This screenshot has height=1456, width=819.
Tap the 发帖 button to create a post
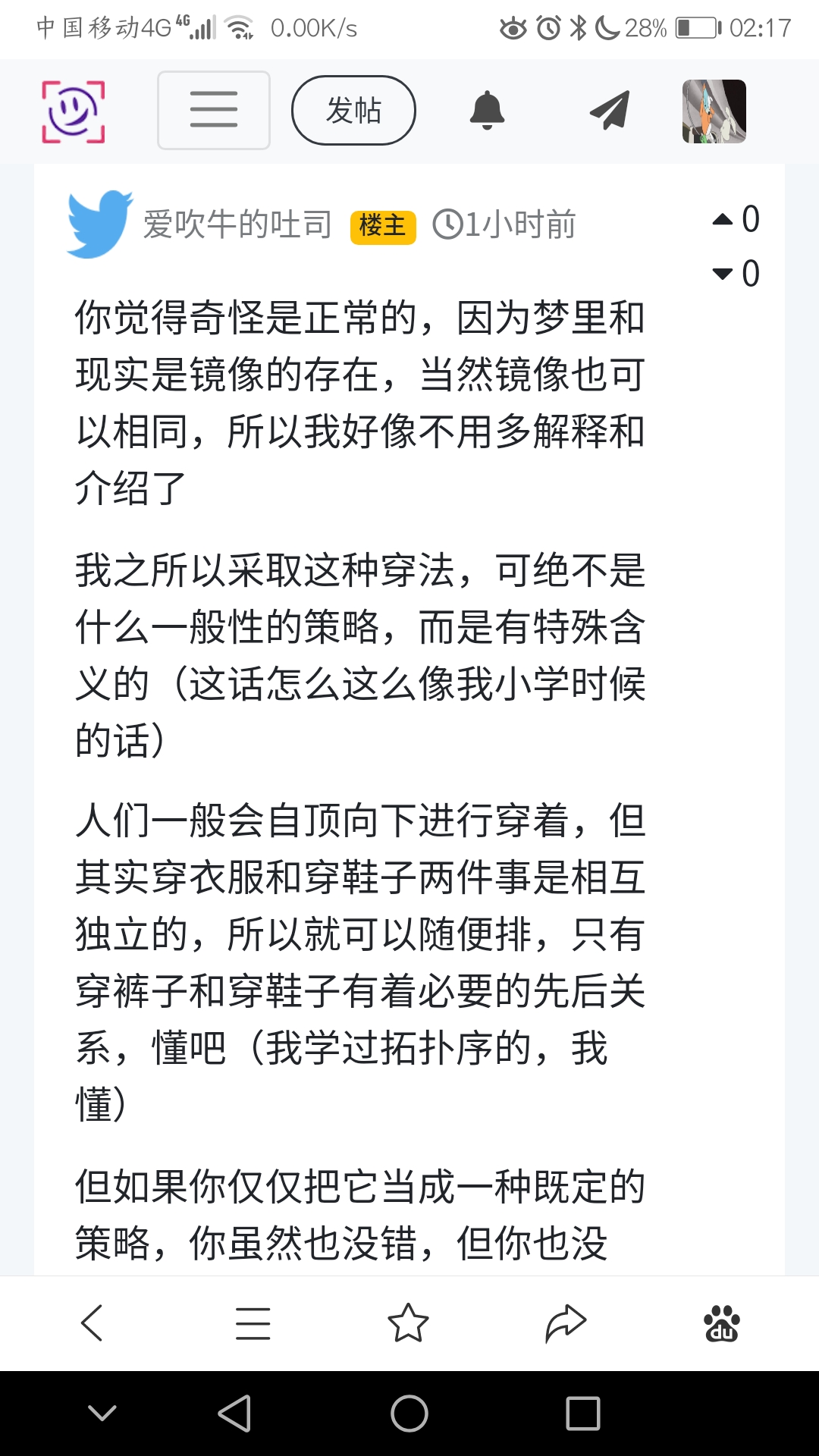point(353,111)
